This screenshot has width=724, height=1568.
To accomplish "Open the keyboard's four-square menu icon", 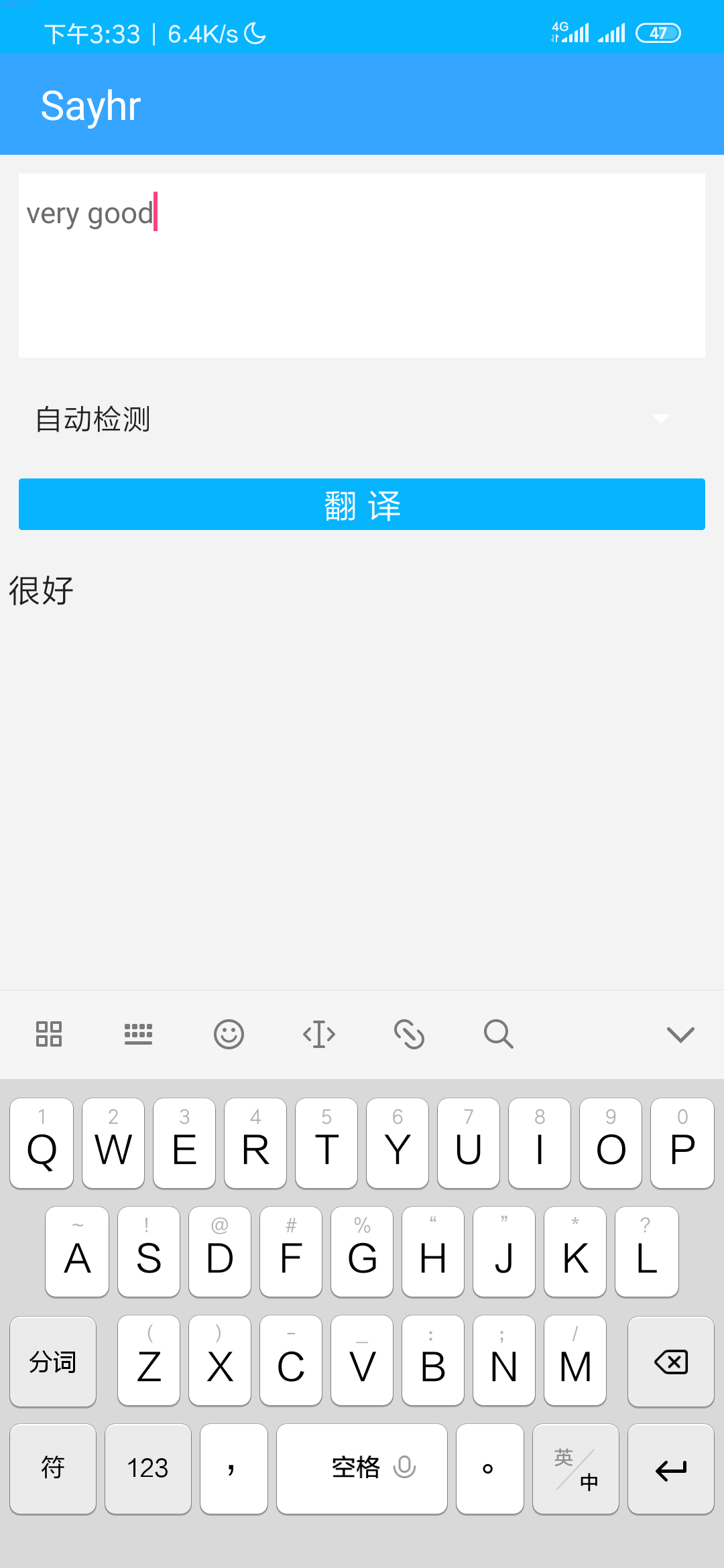I will (x=49, y=1034).
